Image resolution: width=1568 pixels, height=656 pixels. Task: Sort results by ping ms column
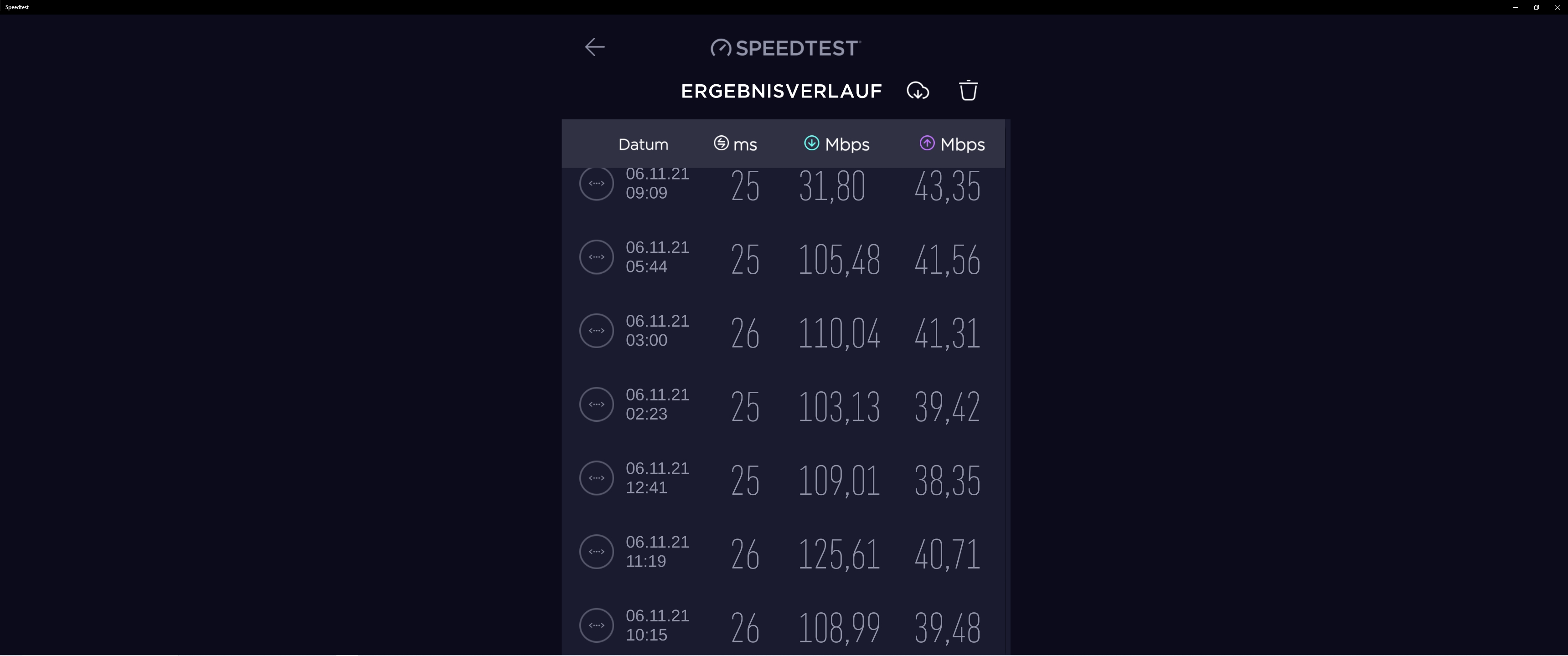735,144
